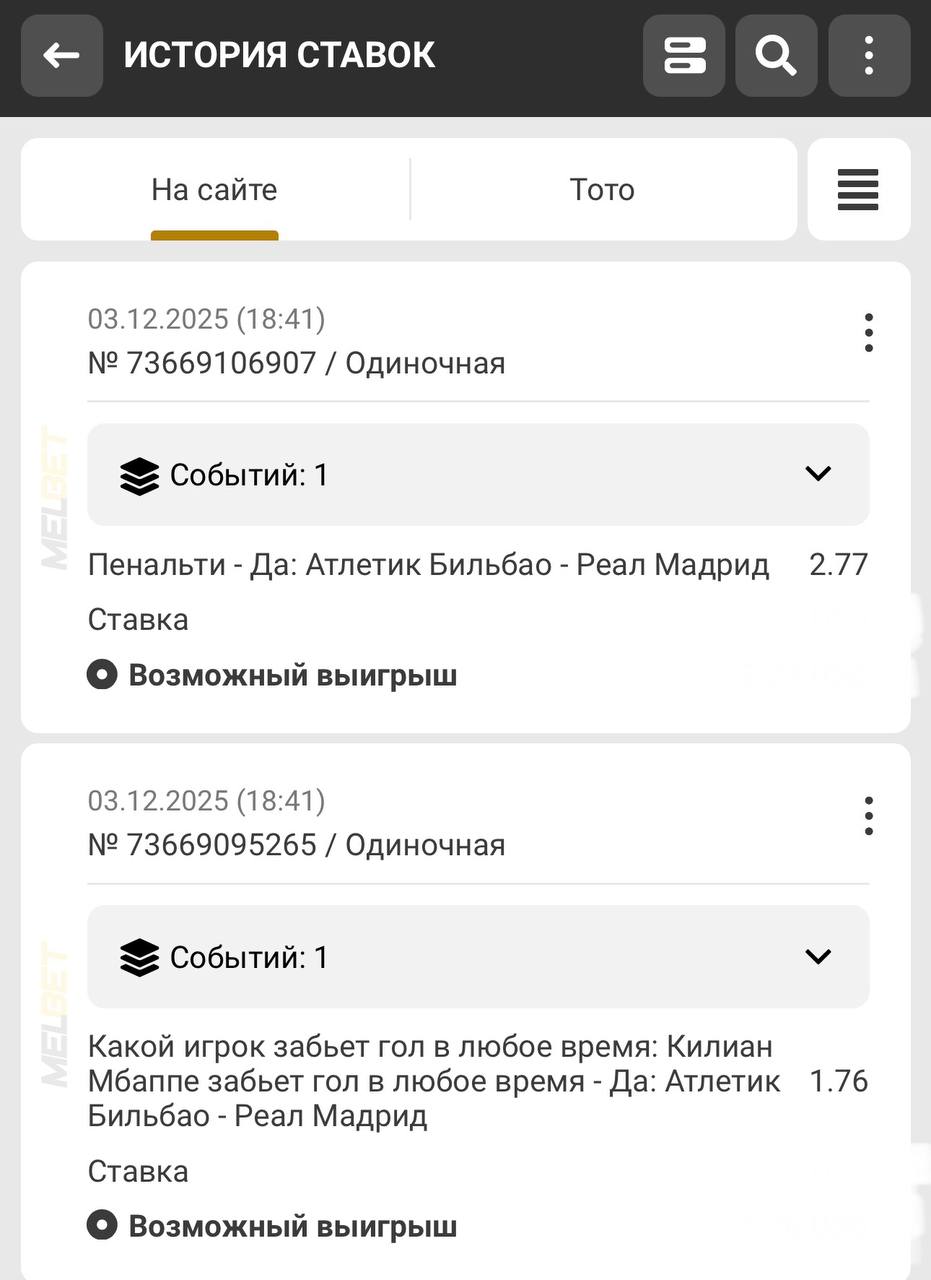Viewport: 931px width, 1280px height.
Task: Switch to the На сайте tab
Action: [x=214, y=190]
